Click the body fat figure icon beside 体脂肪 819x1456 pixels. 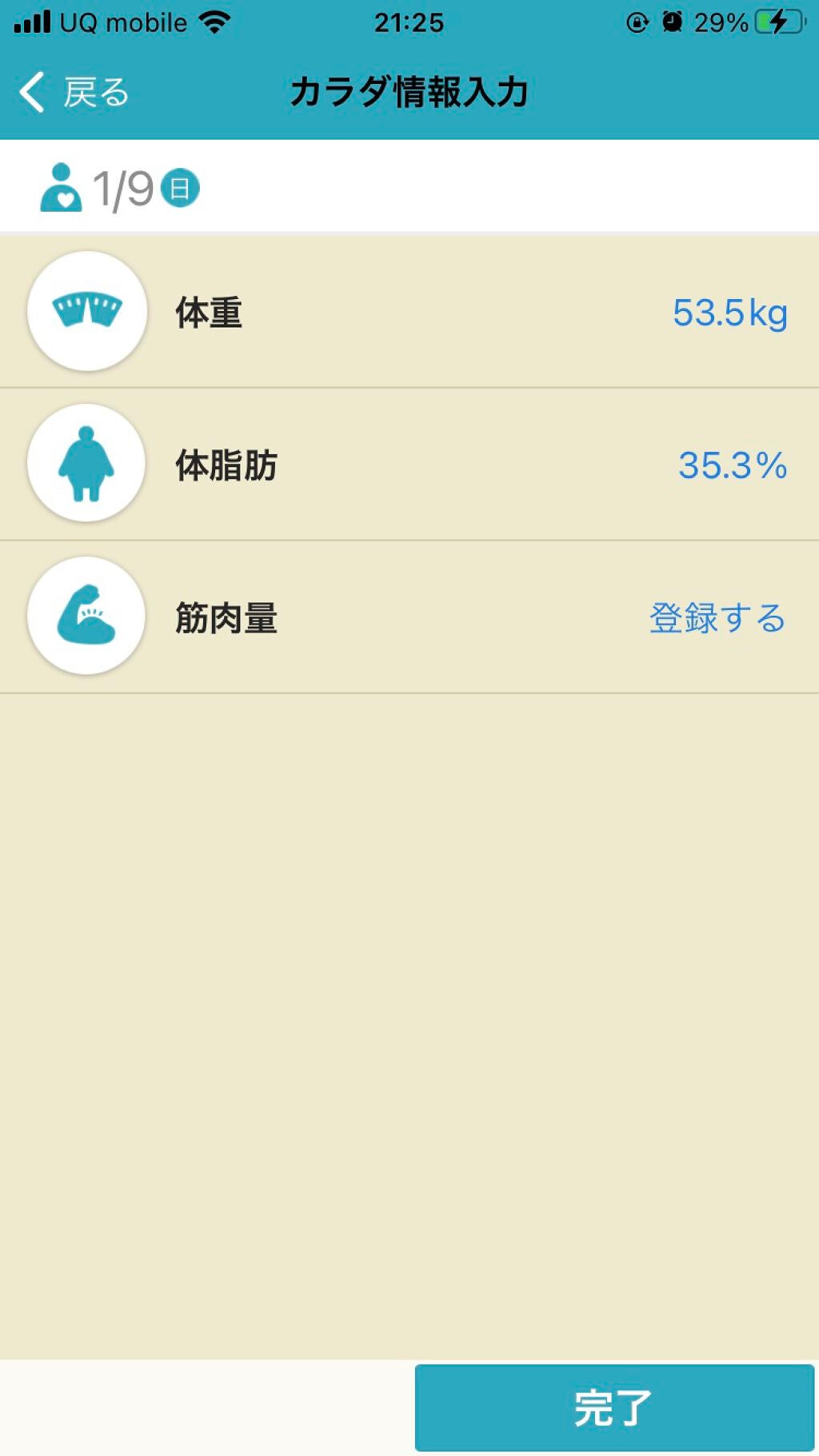pos(86,464)
